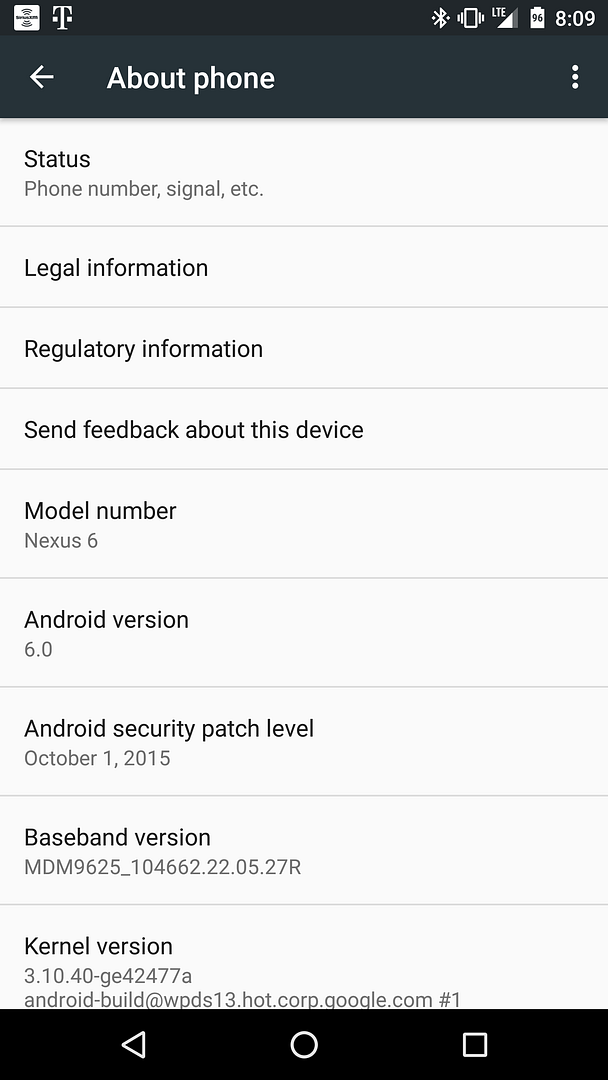
Task: Select Send feedback about this device
Action: coord(304,429)
